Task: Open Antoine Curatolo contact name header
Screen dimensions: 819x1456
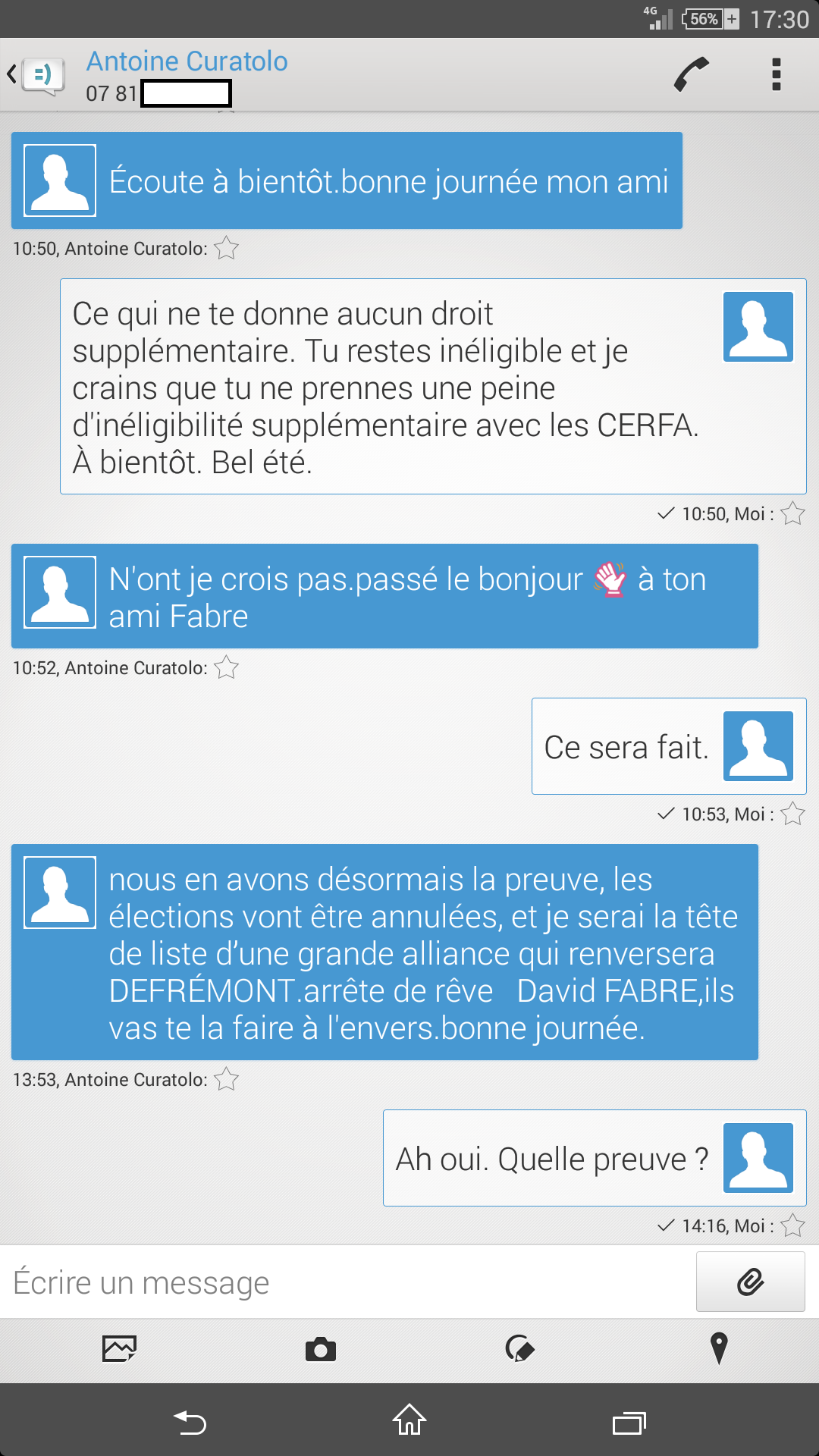Action: click(x=187, y=61)
